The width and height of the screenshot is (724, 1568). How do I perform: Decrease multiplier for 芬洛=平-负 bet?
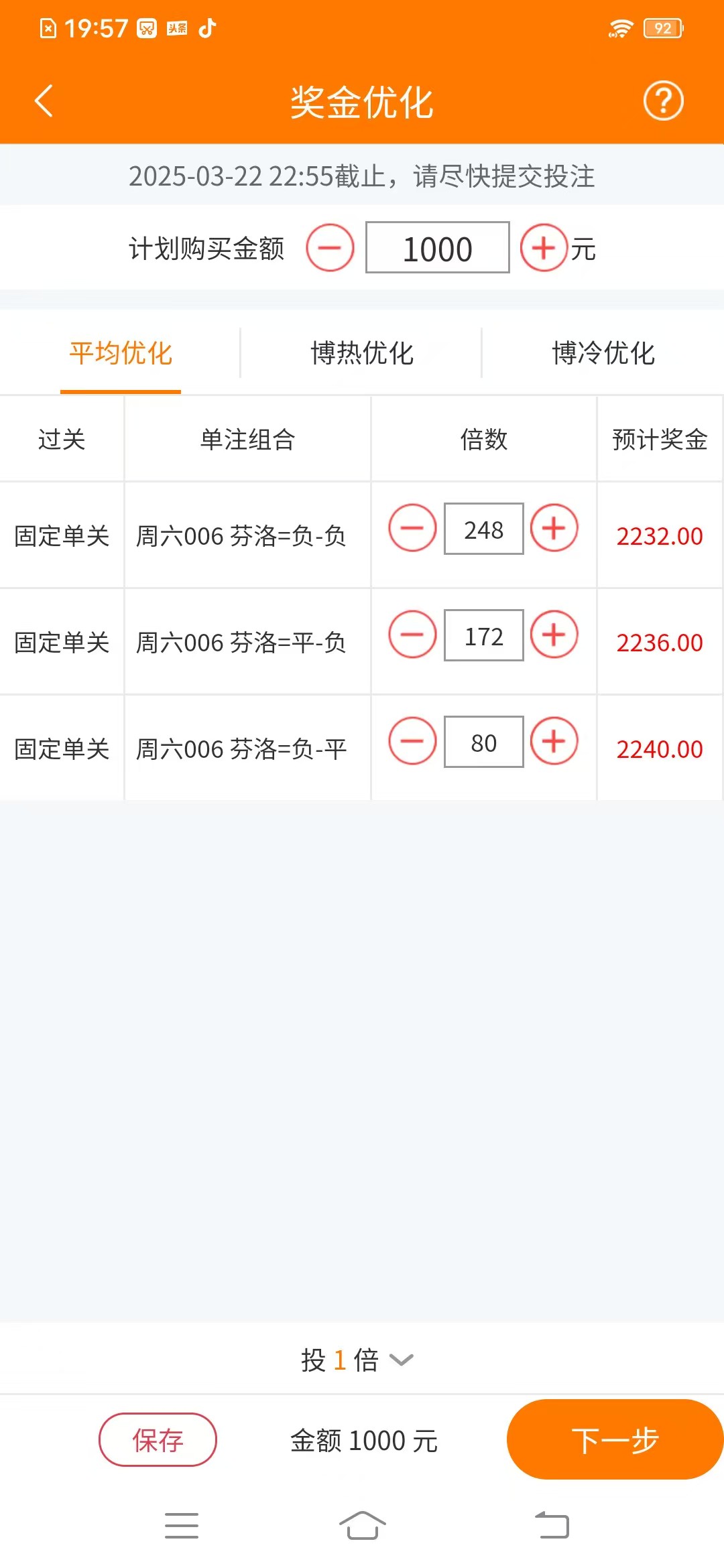click(x=412, y=635)
